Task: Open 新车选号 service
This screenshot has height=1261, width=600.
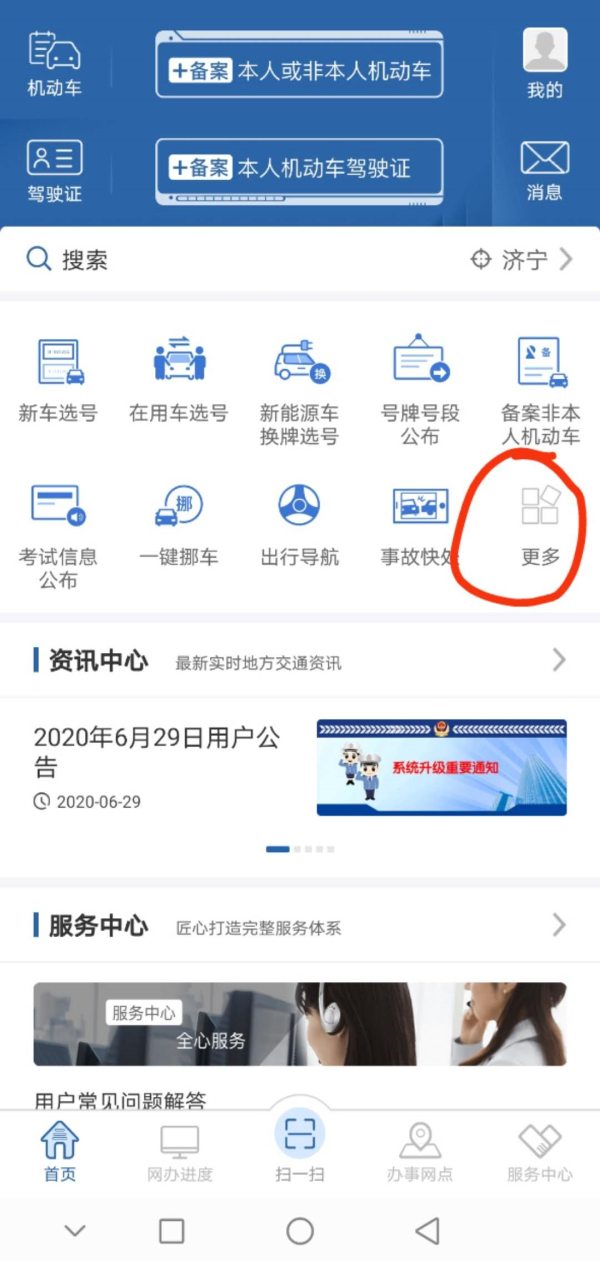Action: [x=58, y=380]
